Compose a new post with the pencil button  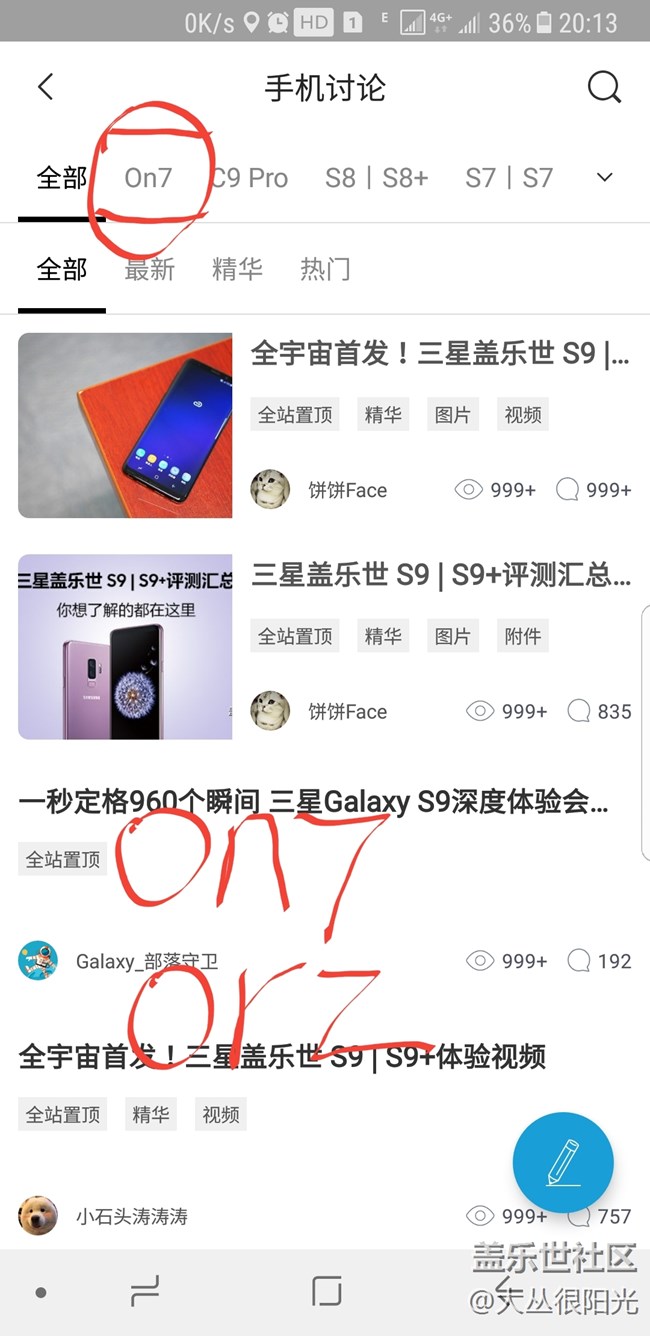(563, 1163)
